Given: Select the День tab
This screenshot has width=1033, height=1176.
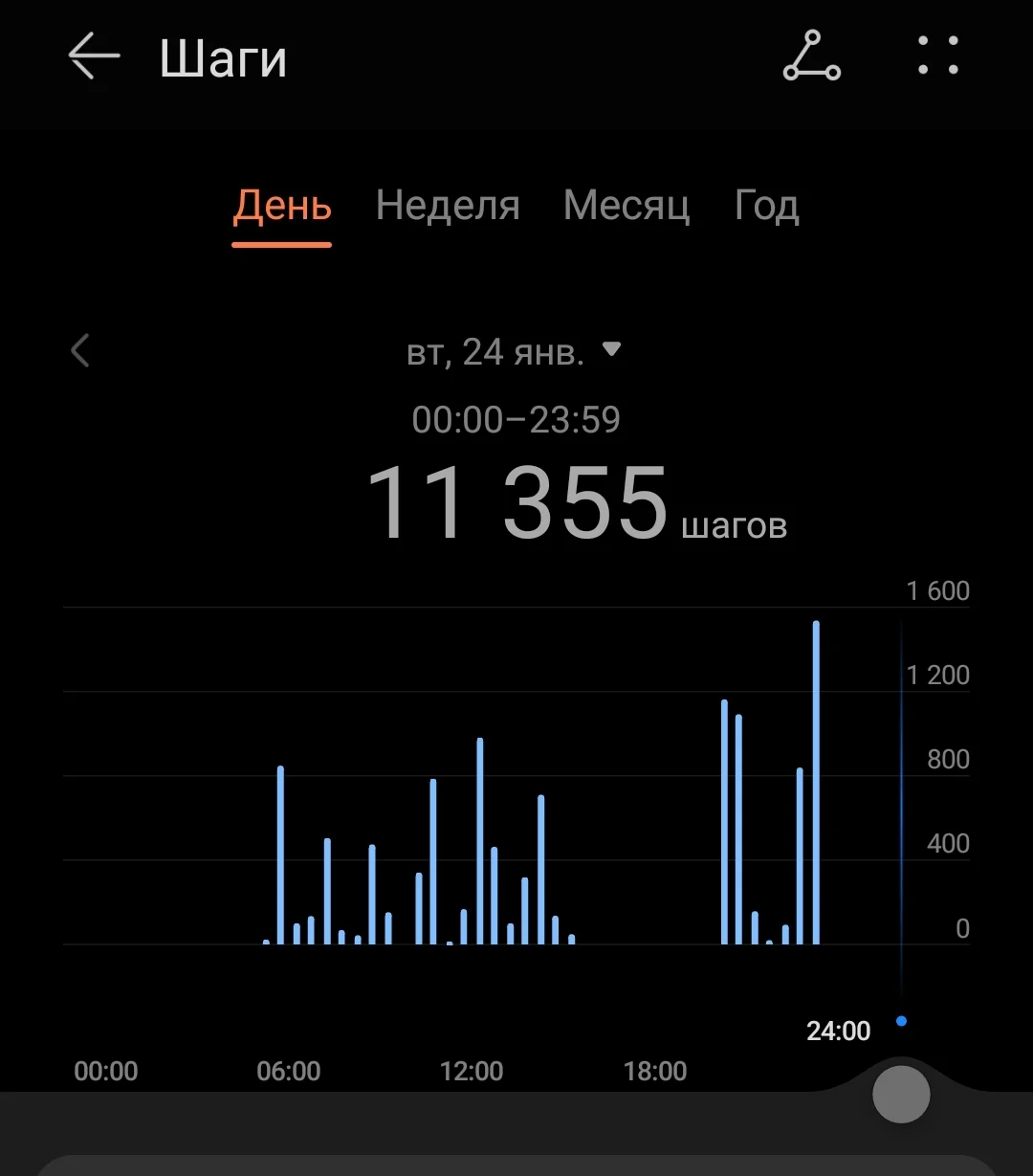Looking at the screenshot, I should click(x=282, y=206).
